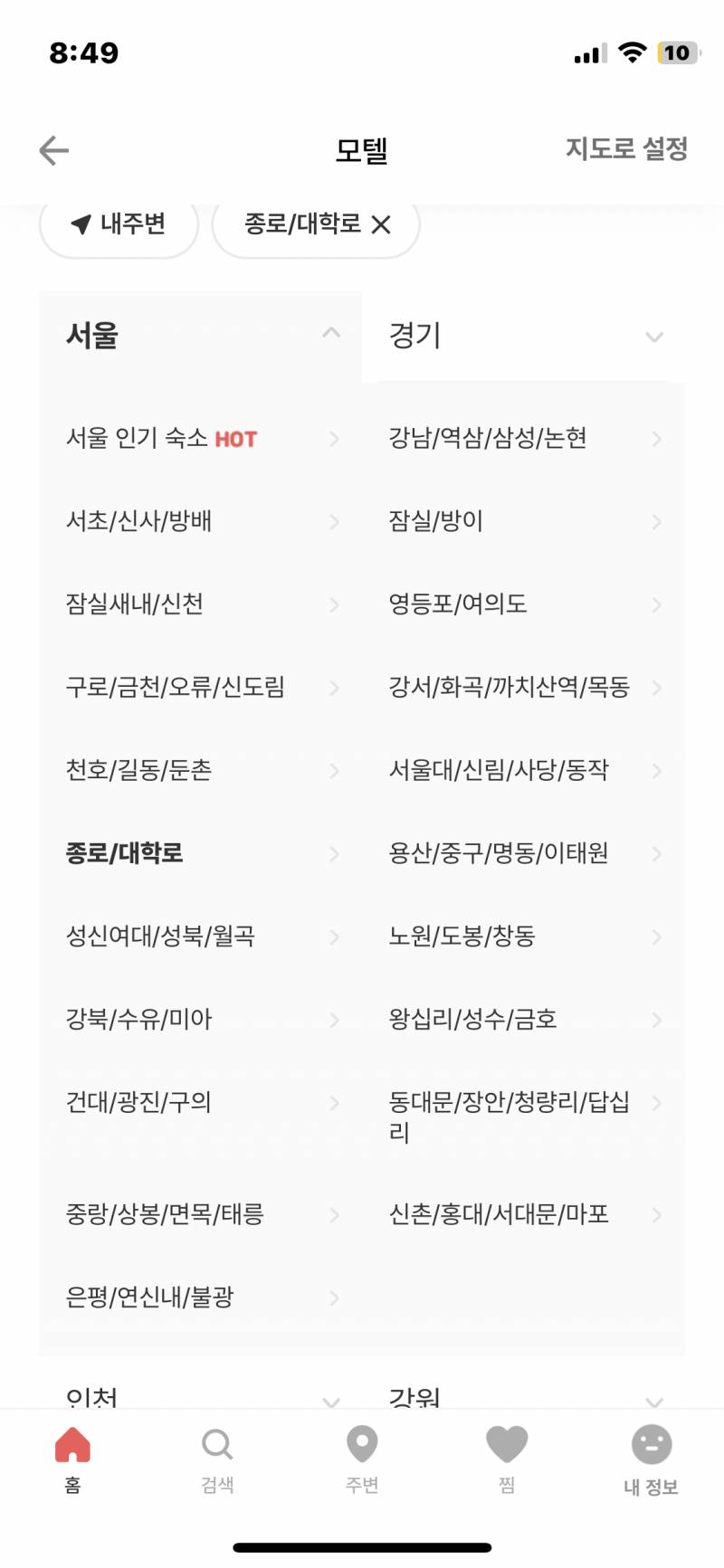Switch to the 강원 section
The width and height of the screenshot is (724, 1568).
click(x=525, y=1396)
